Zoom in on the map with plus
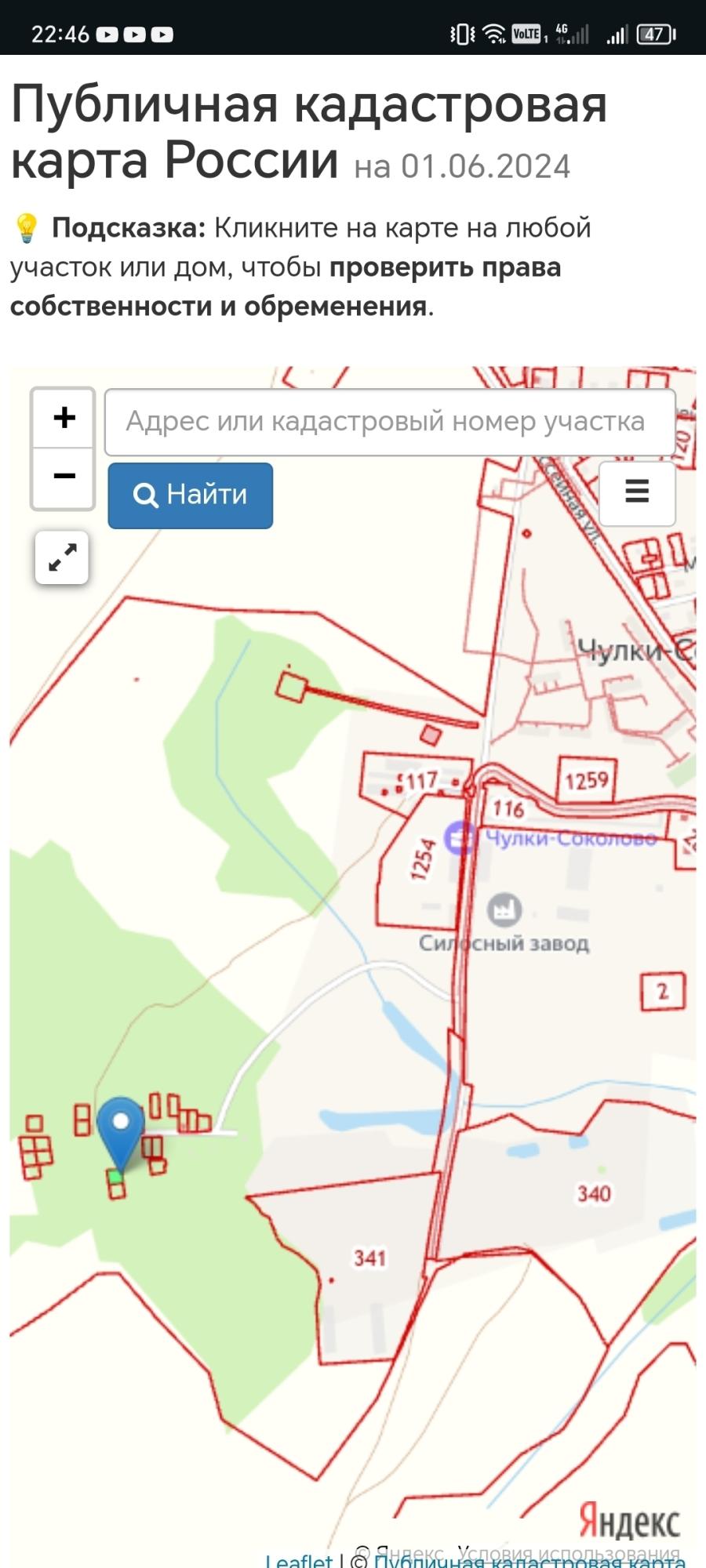Viewport: 706px width, 1568px height. click(x=64, y=418)
